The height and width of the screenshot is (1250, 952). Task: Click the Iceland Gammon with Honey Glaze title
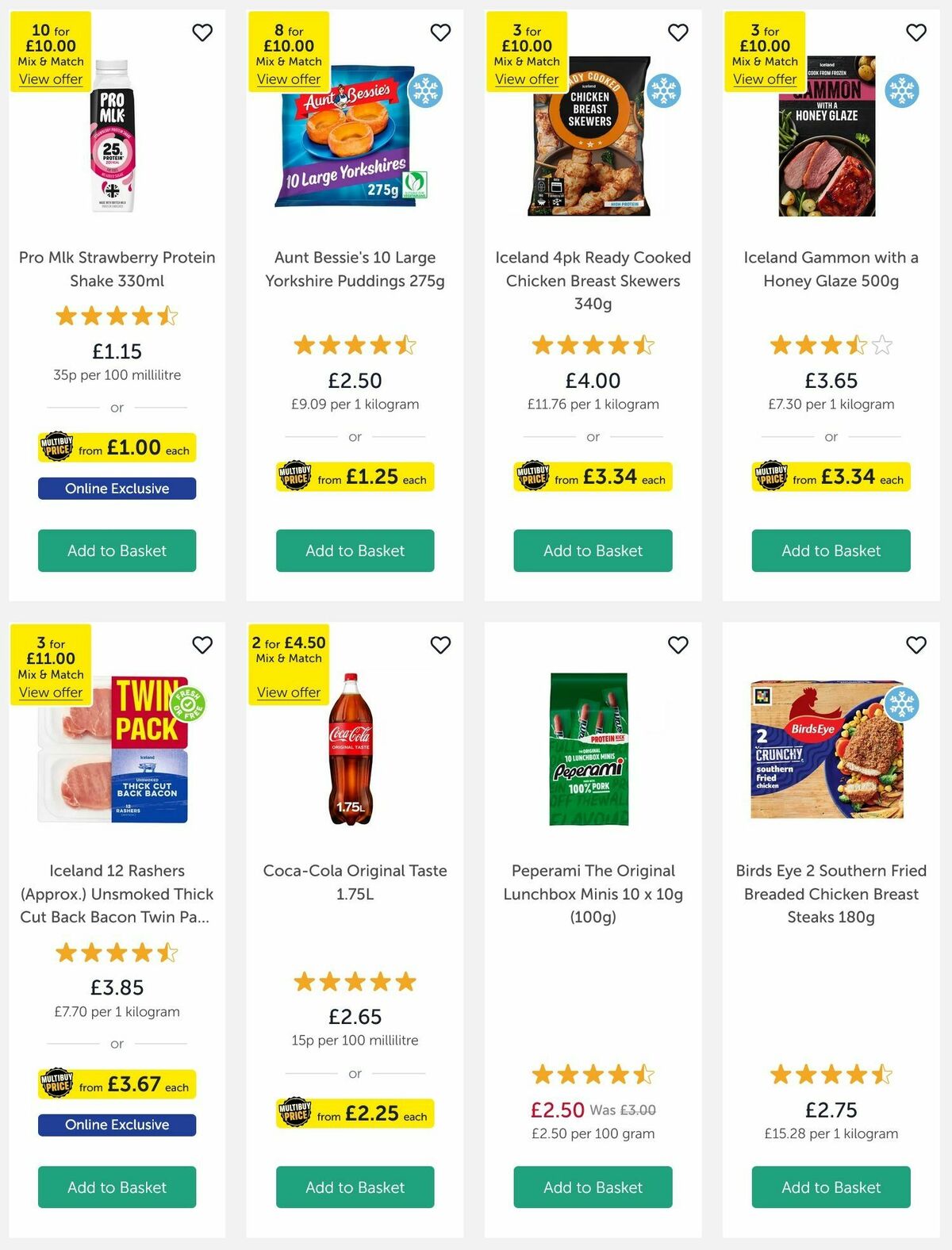click(831, 269)
